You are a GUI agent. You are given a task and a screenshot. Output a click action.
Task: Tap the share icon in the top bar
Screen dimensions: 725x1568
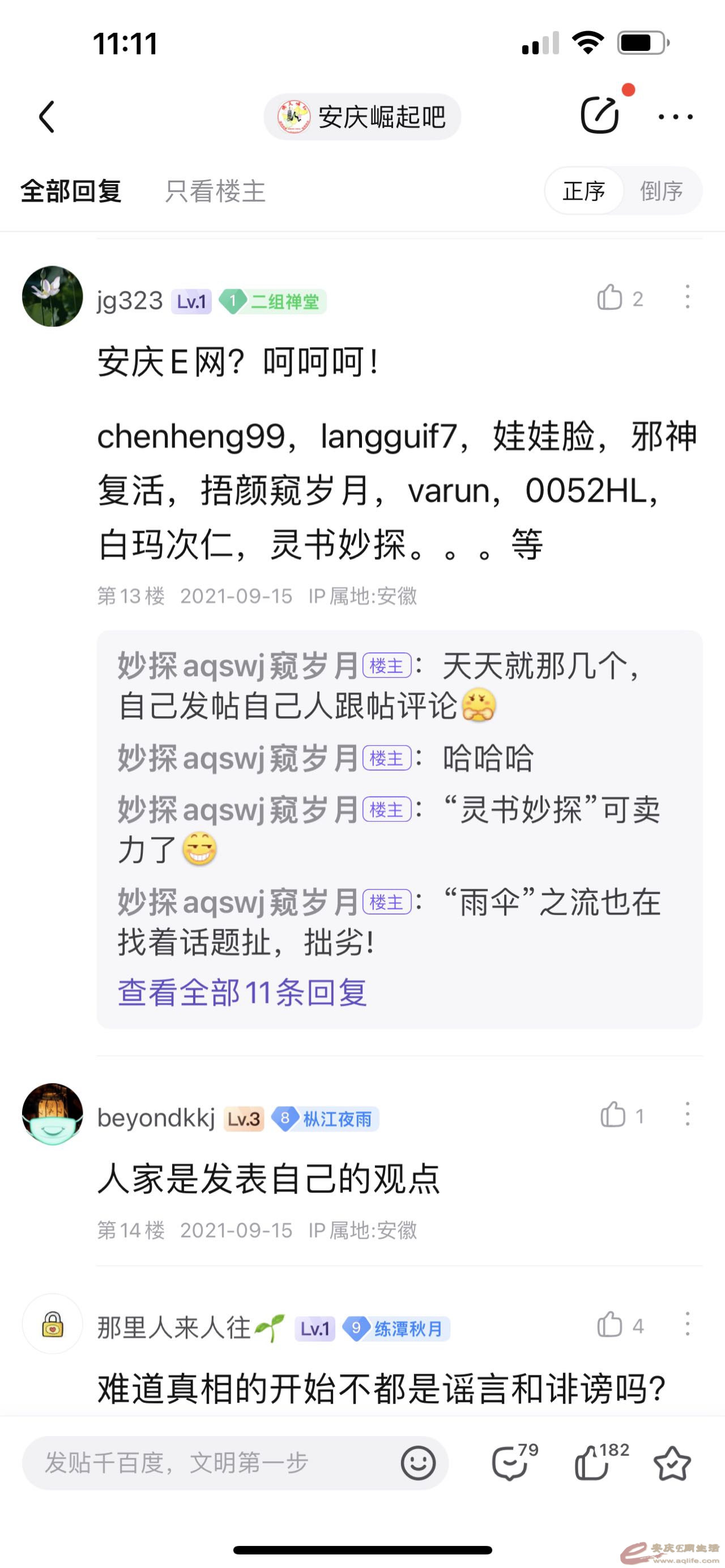tap(600, 114)
